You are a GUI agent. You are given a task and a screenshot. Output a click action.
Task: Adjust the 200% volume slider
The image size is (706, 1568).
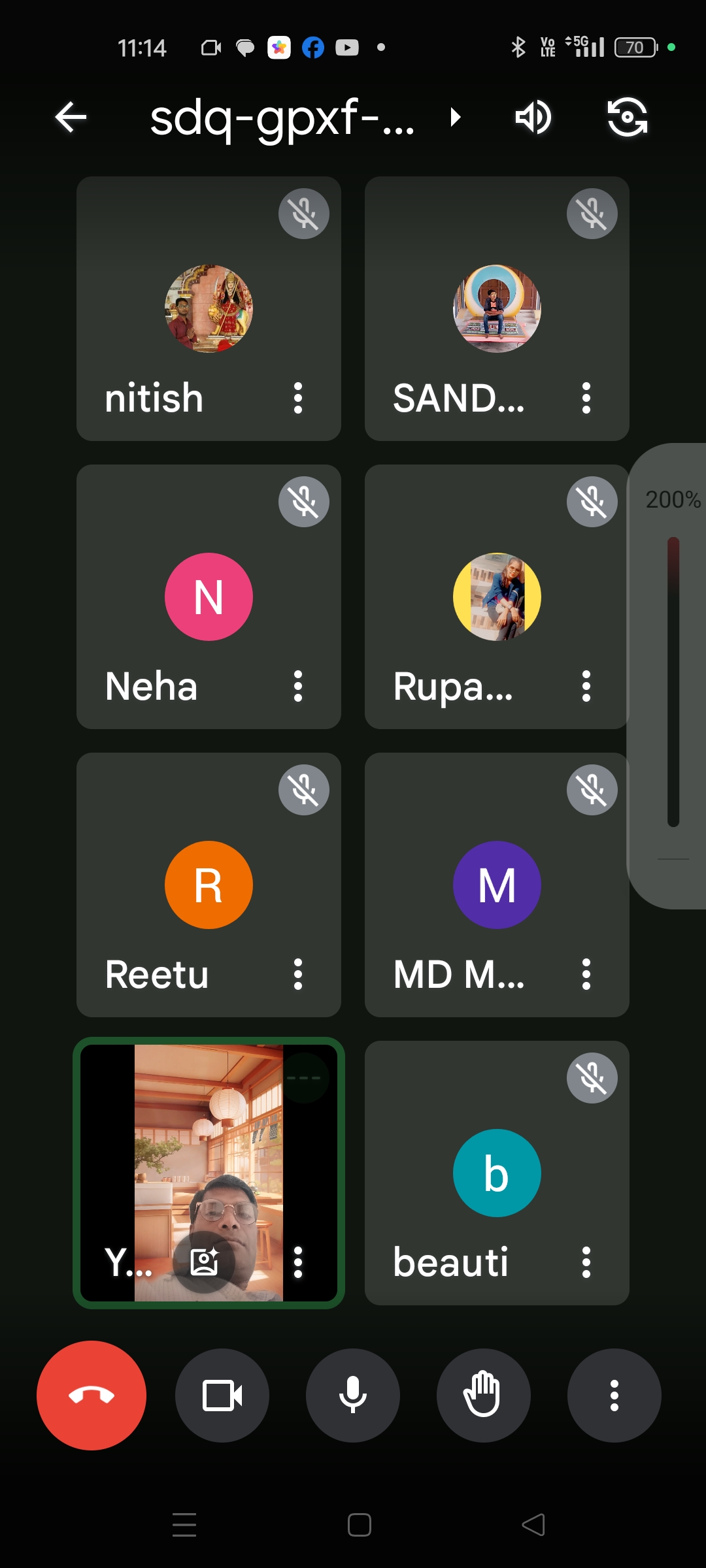click(x=673, y=681)
